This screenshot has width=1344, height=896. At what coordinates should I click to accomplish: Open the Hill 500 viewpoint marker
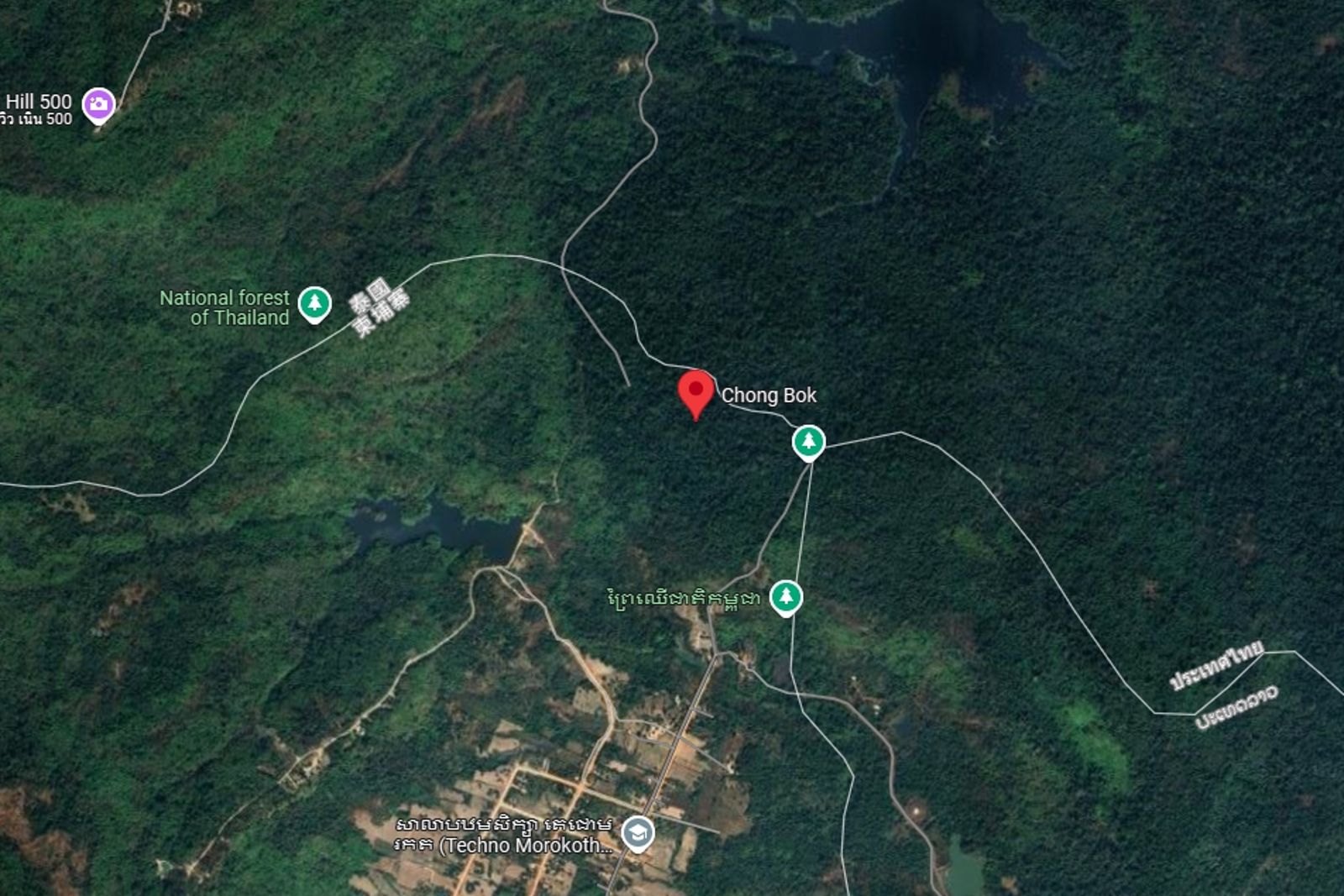pos(98,104)
